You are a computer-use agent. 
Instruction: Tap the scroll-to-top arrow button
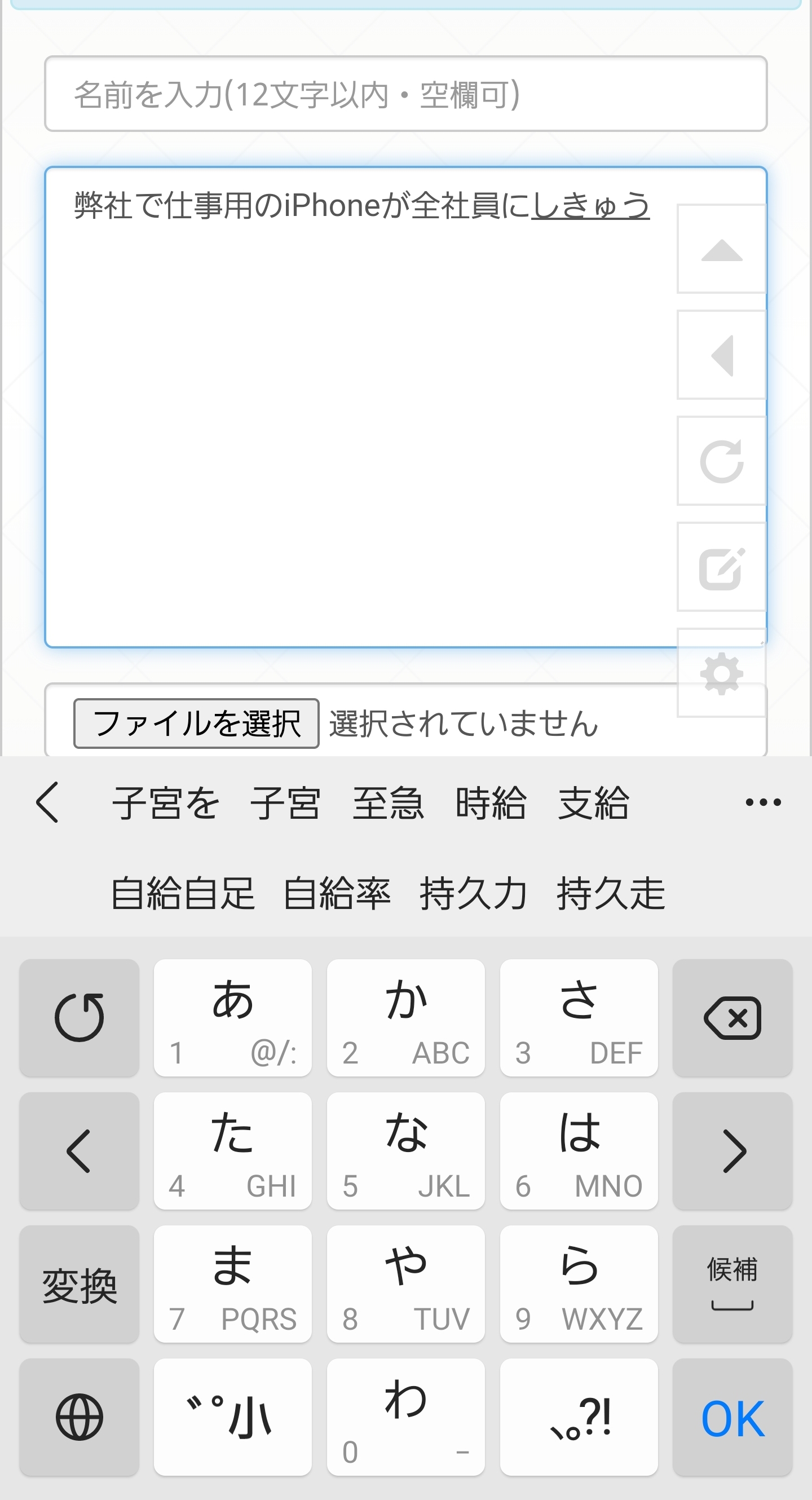(x=721, y=249)
